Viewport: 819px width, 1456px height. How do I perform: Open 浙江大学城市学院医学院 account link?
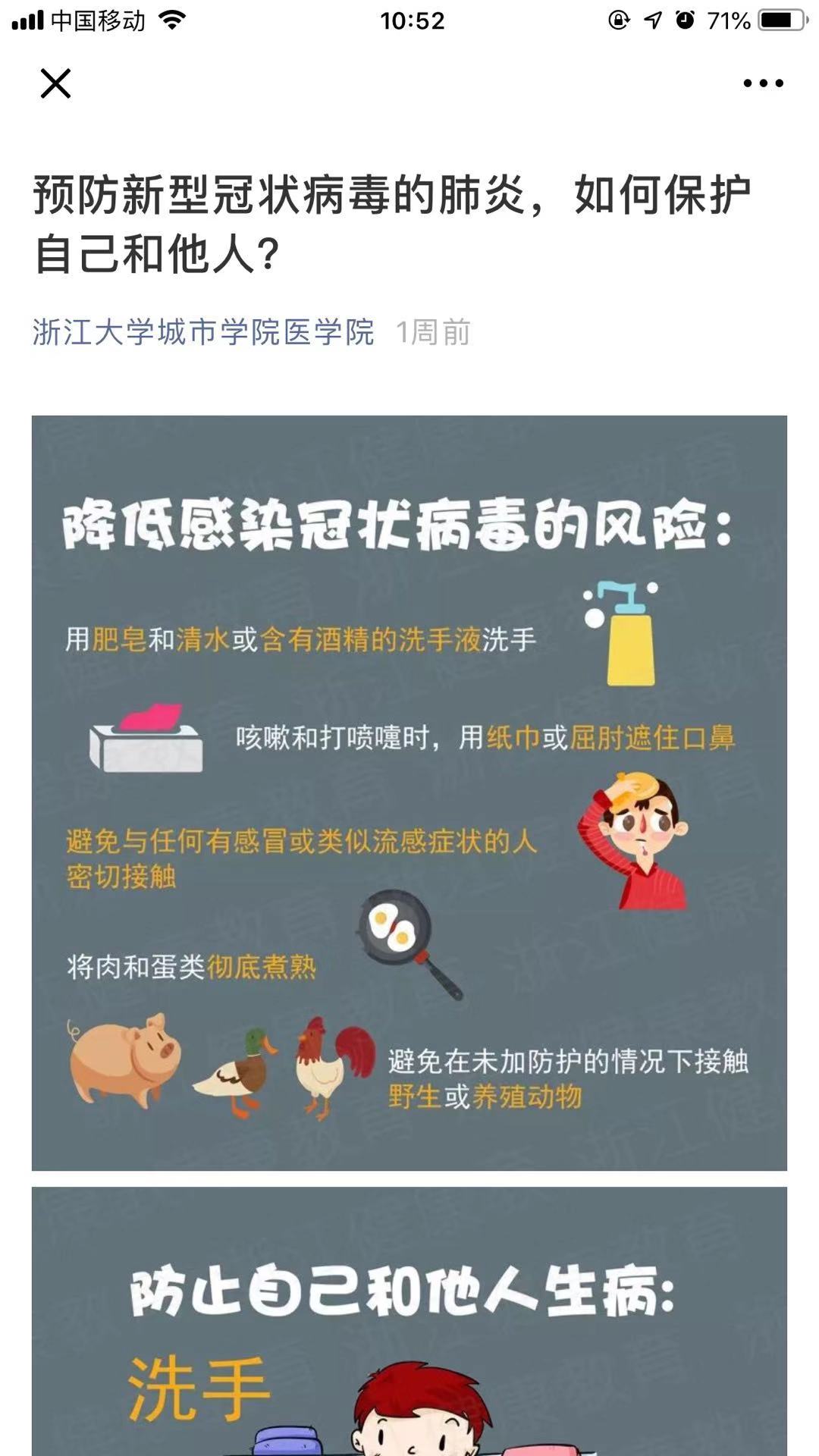[x=203, y=332]
